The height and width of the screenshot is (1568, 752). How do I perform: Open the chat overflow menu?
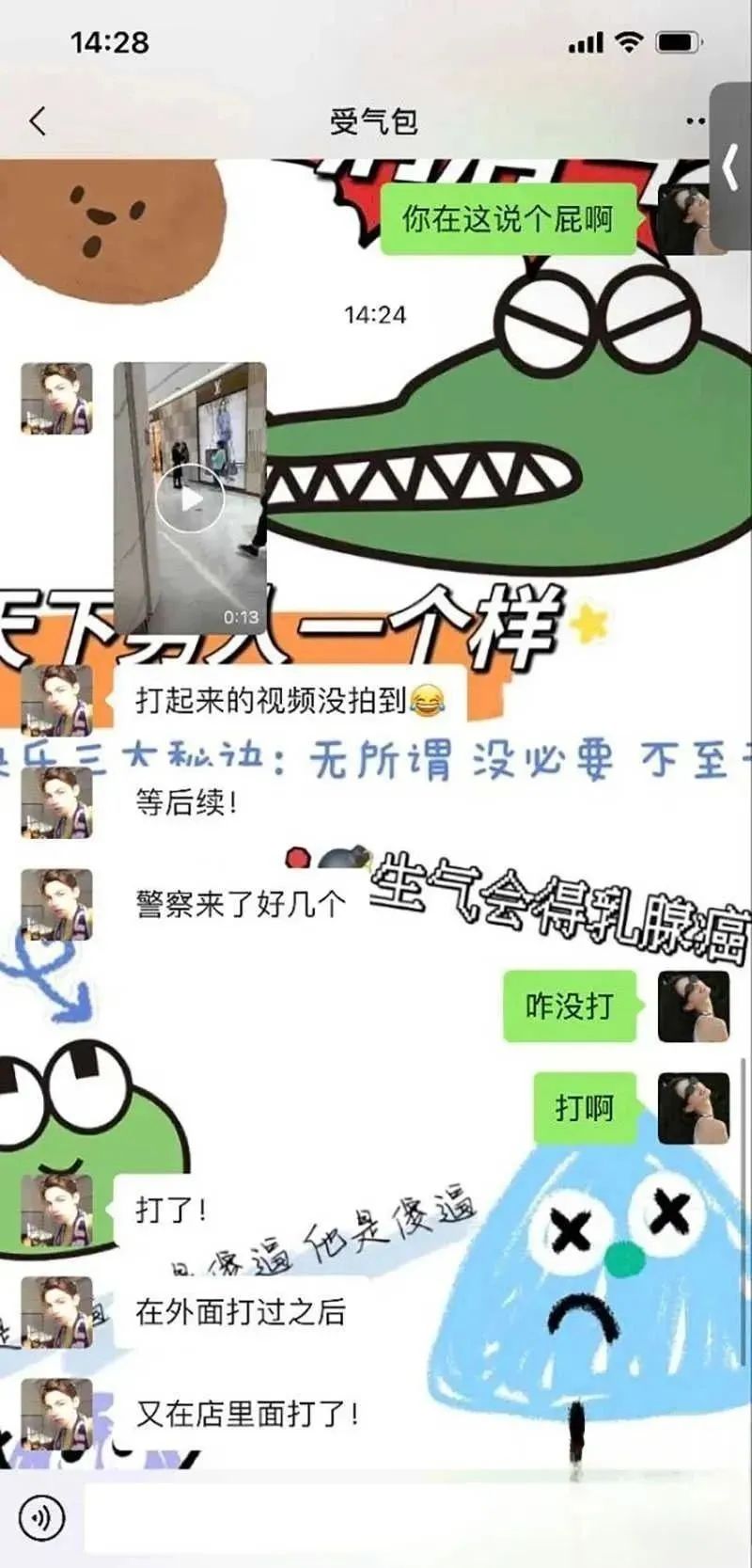click(695, 121)
